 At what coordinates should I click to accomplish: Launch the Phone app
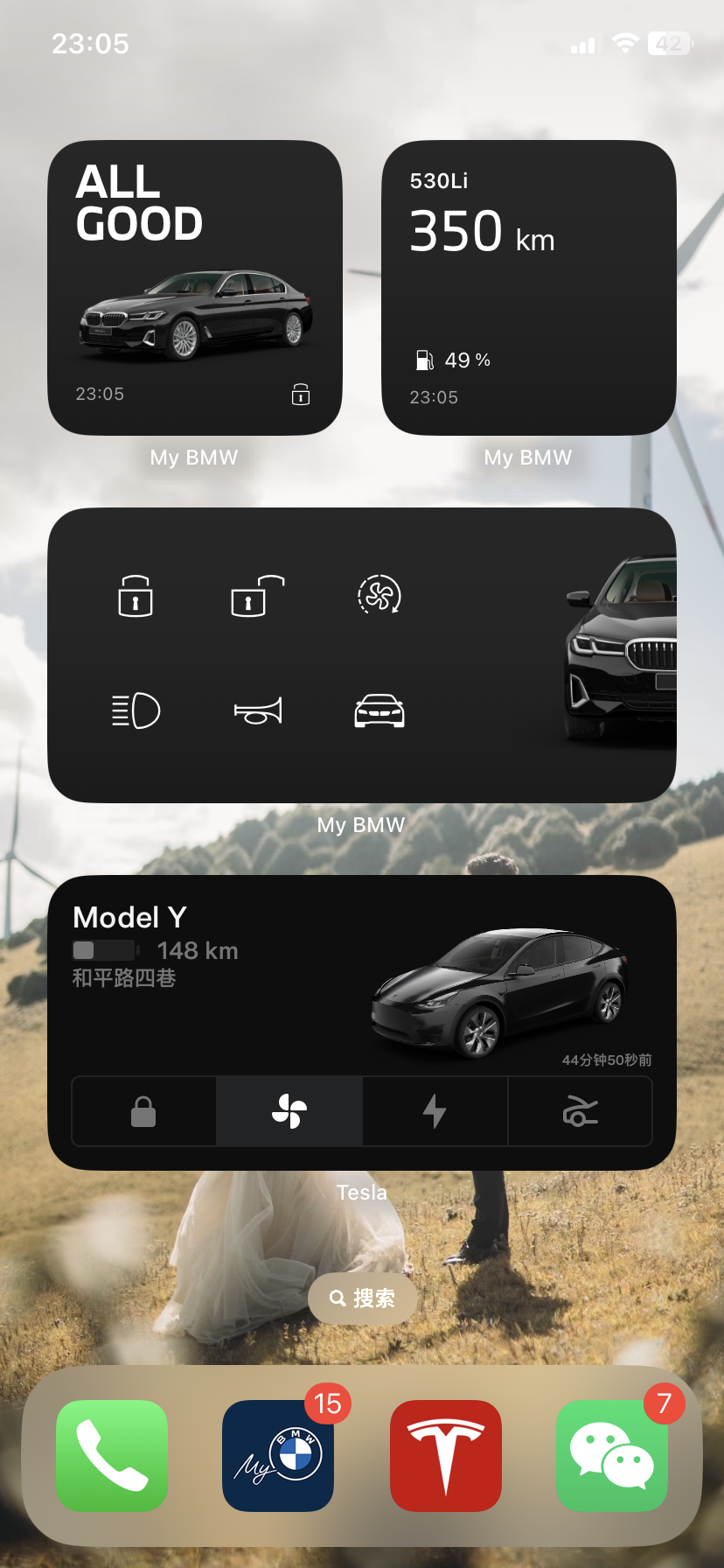(x=112, y=1456)
